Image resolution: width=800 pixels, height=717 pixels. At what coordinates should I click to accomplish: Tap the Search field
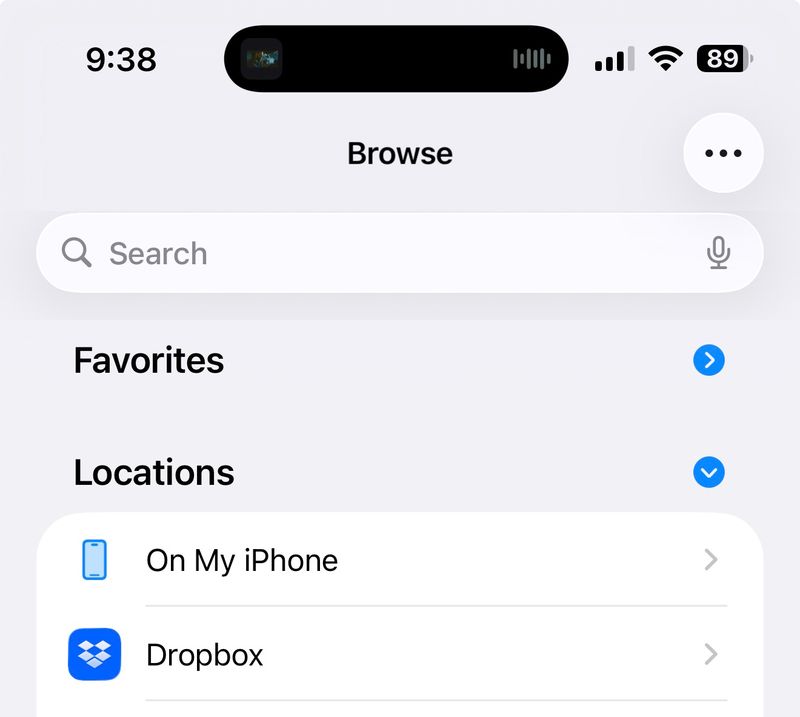[380, 253]
